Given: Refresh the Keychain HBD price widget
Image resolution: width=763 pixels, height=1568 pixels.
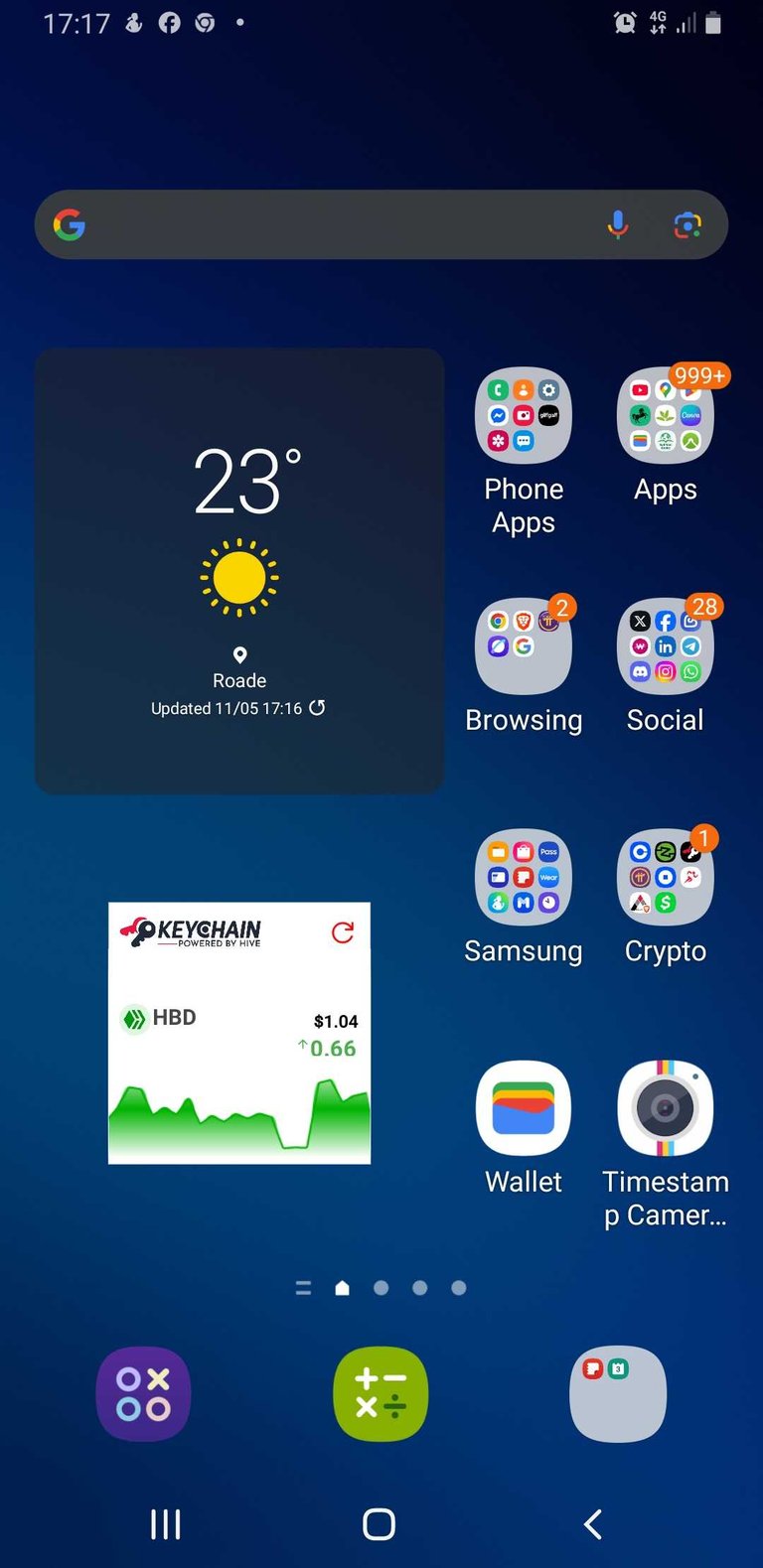Looking at the screenshot, I should pos(343,931).
